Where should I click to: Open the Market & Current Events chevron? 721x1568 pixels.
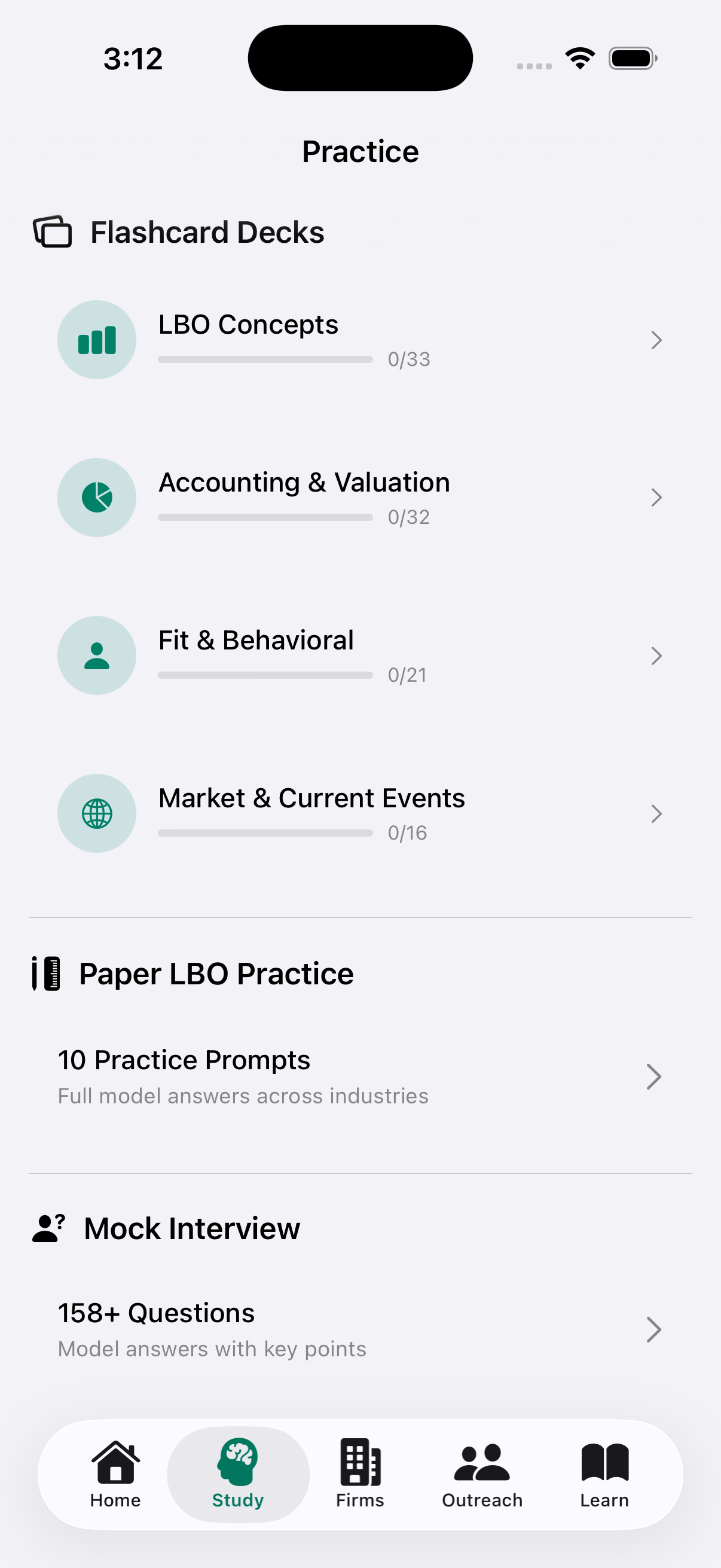656,814
